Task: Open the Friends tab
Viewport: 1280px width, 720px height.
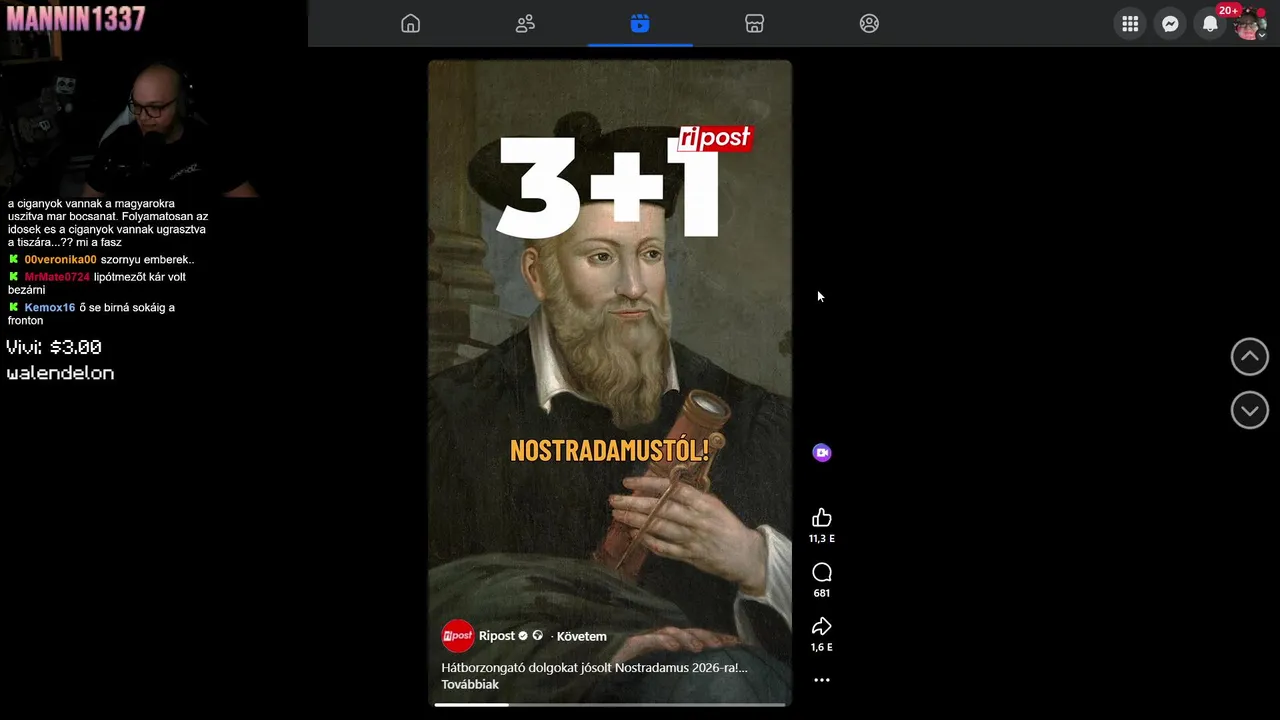Action: pos(525,24)
